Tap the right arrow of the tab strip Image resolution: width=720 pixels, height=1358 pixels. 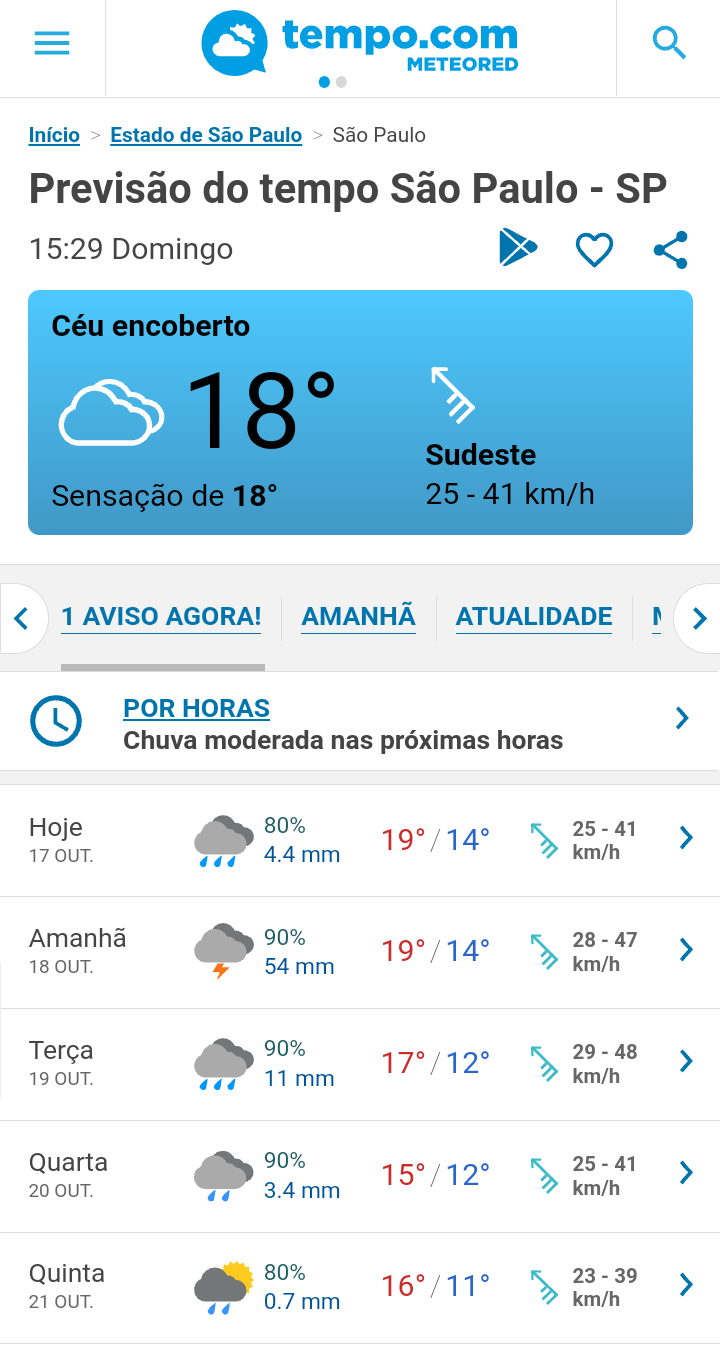(698, 619)
